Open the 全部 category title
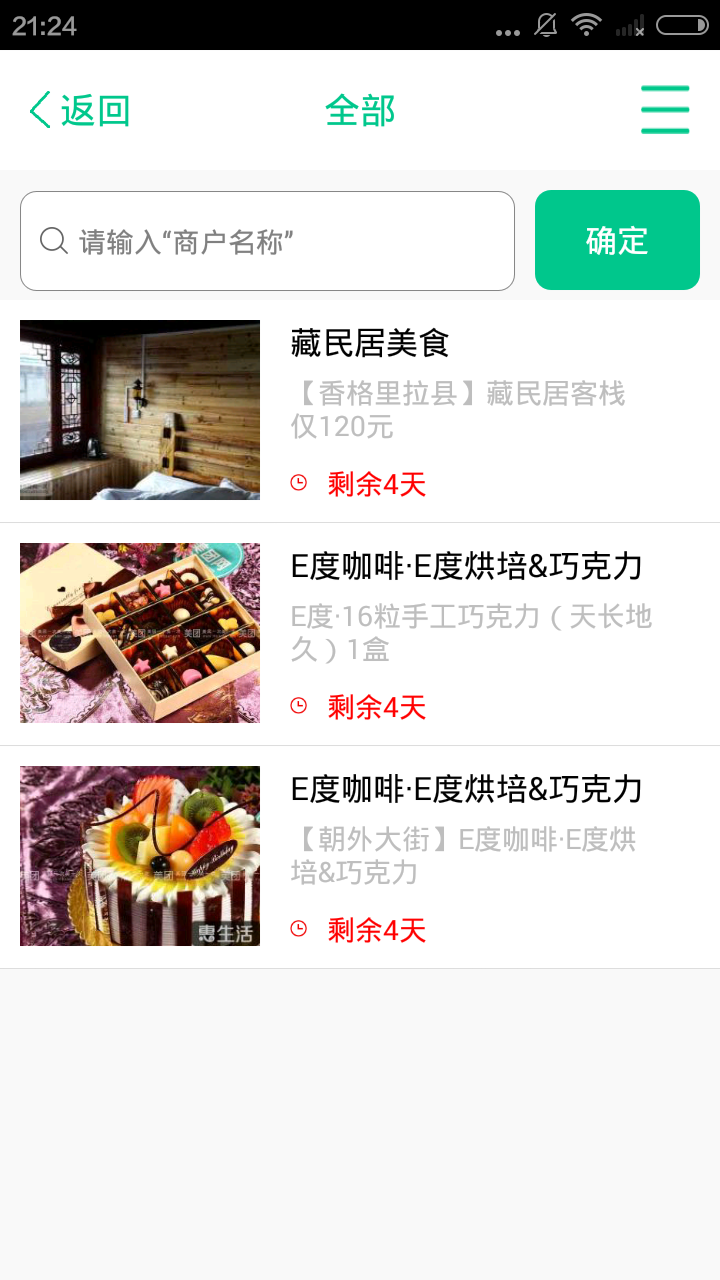This screenshot has height=1280, width=720. (x=360, y=109)
